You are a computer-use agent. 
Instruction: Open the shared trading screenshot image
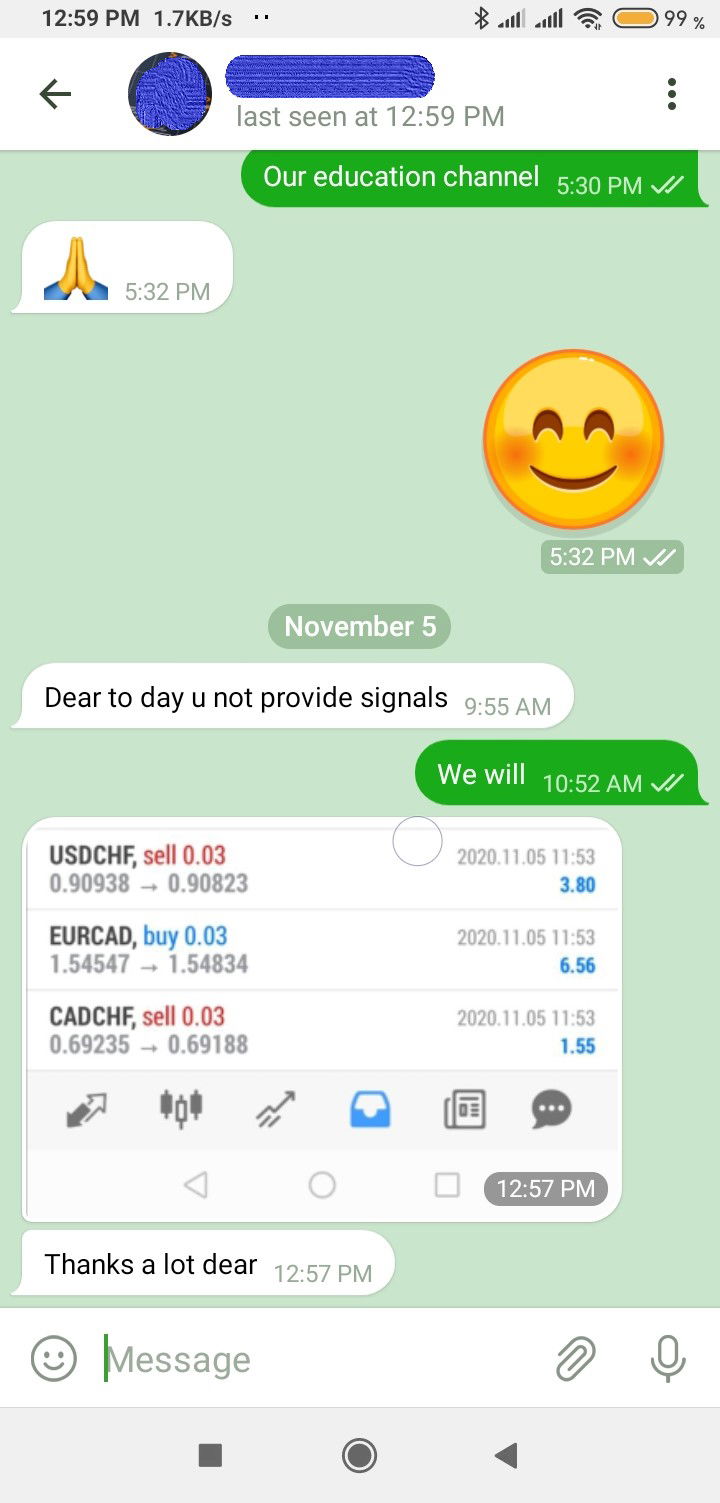pos(321,1019)
